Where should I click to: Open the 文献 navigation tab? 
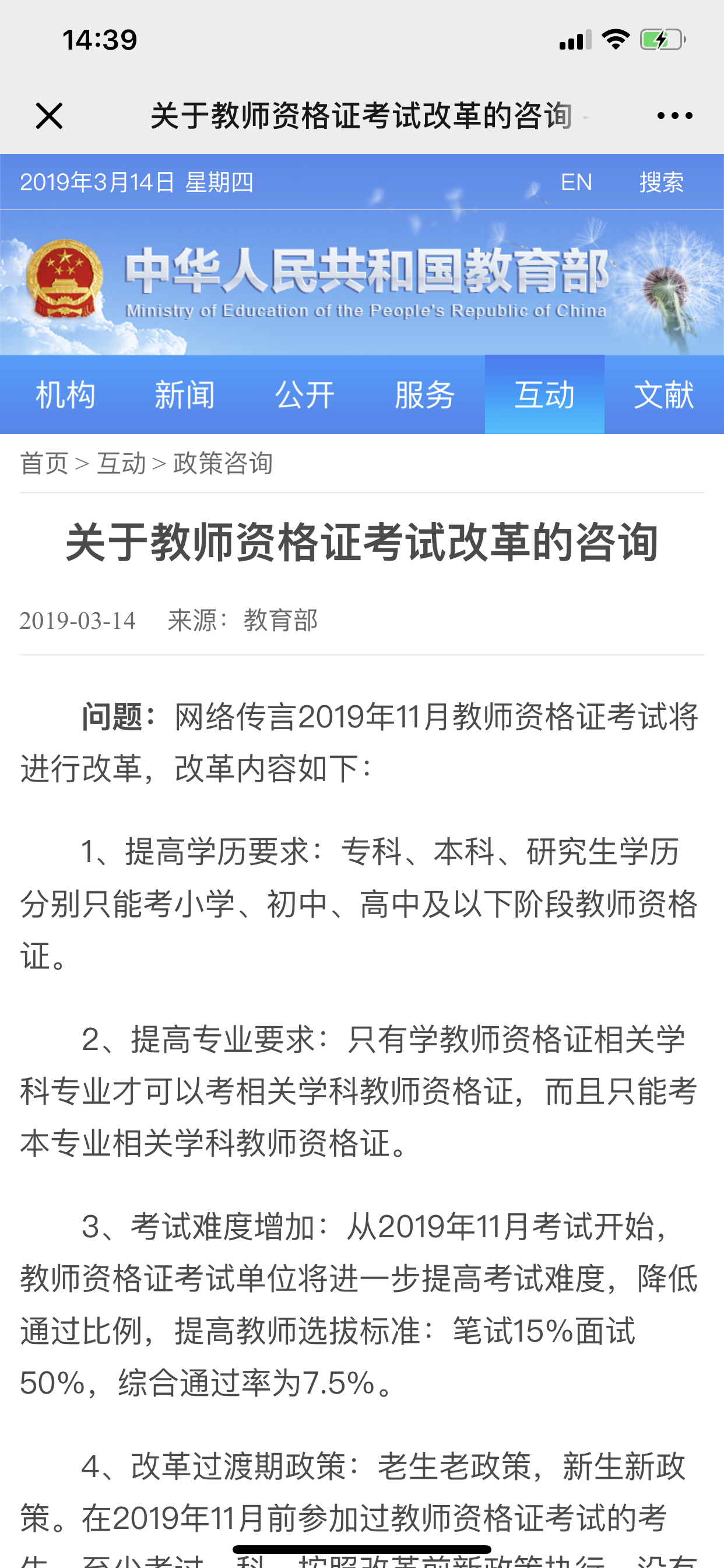(x=664, y=394)
